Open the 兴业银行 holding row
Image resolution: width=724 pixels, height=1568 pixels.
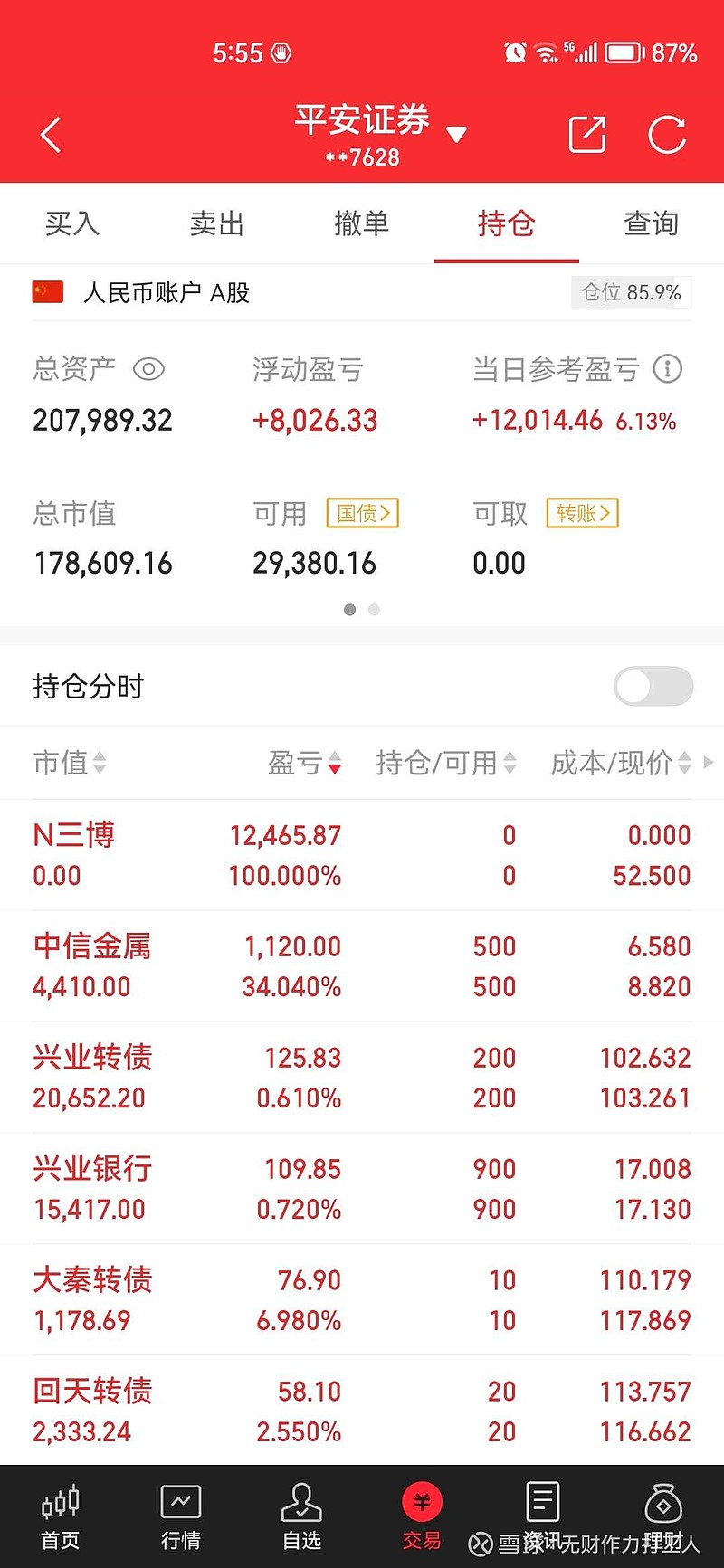point(362,1189)
